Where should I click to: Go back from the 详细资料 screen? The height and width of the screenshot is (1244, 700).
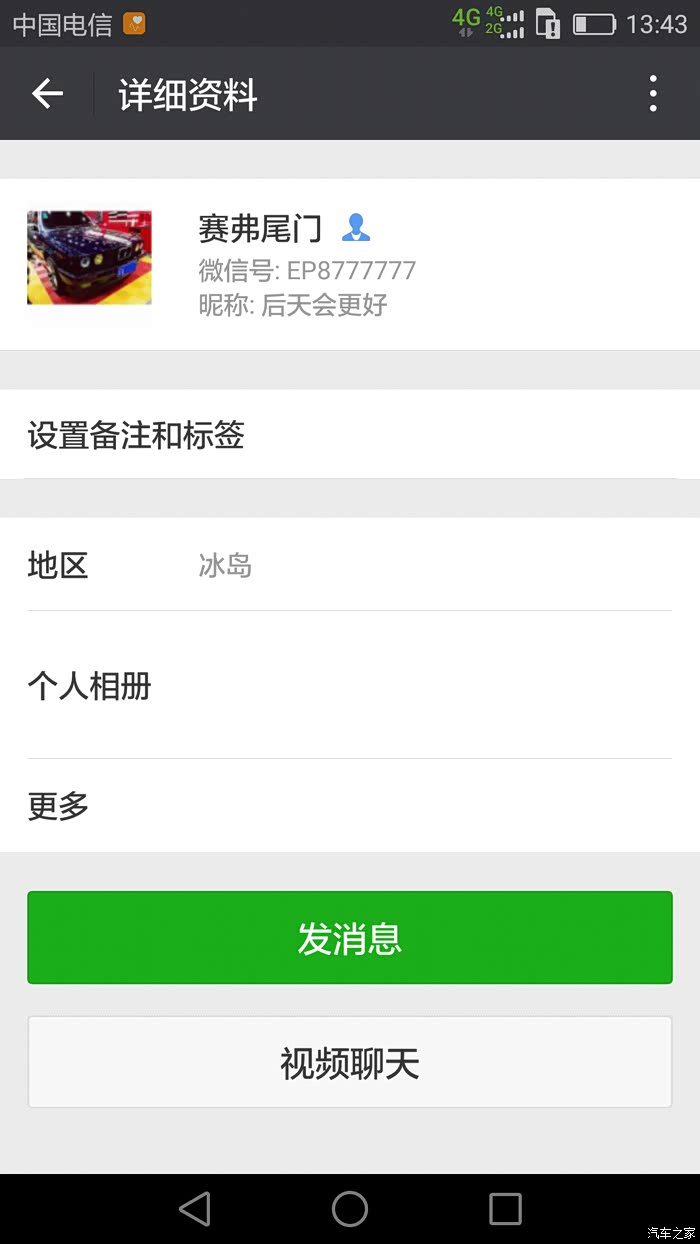pyautogui.click(x=47, y=94)
